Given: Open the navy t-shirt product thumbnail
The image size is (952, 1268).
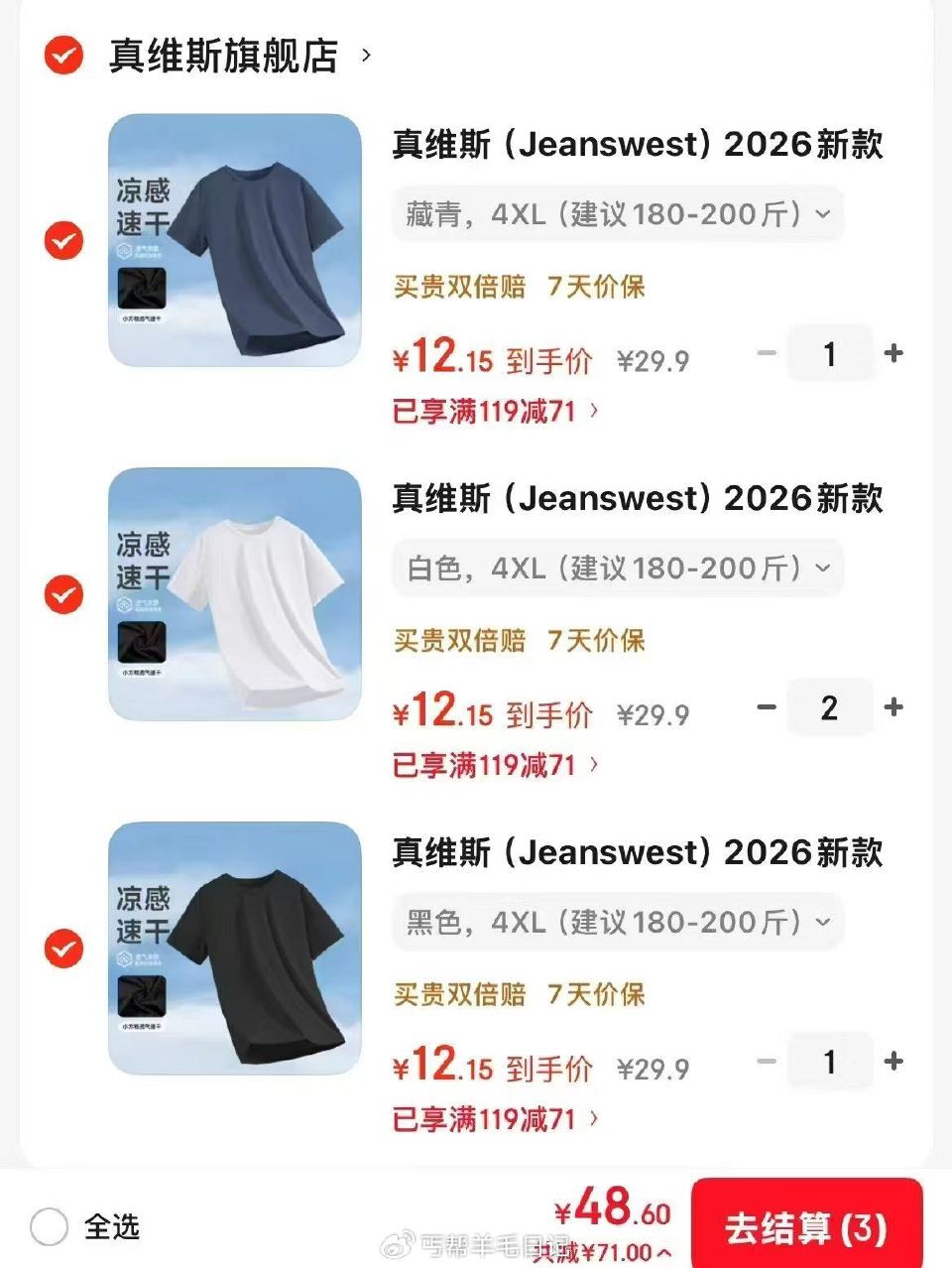Looking at the screenshot, I should 235,241.
